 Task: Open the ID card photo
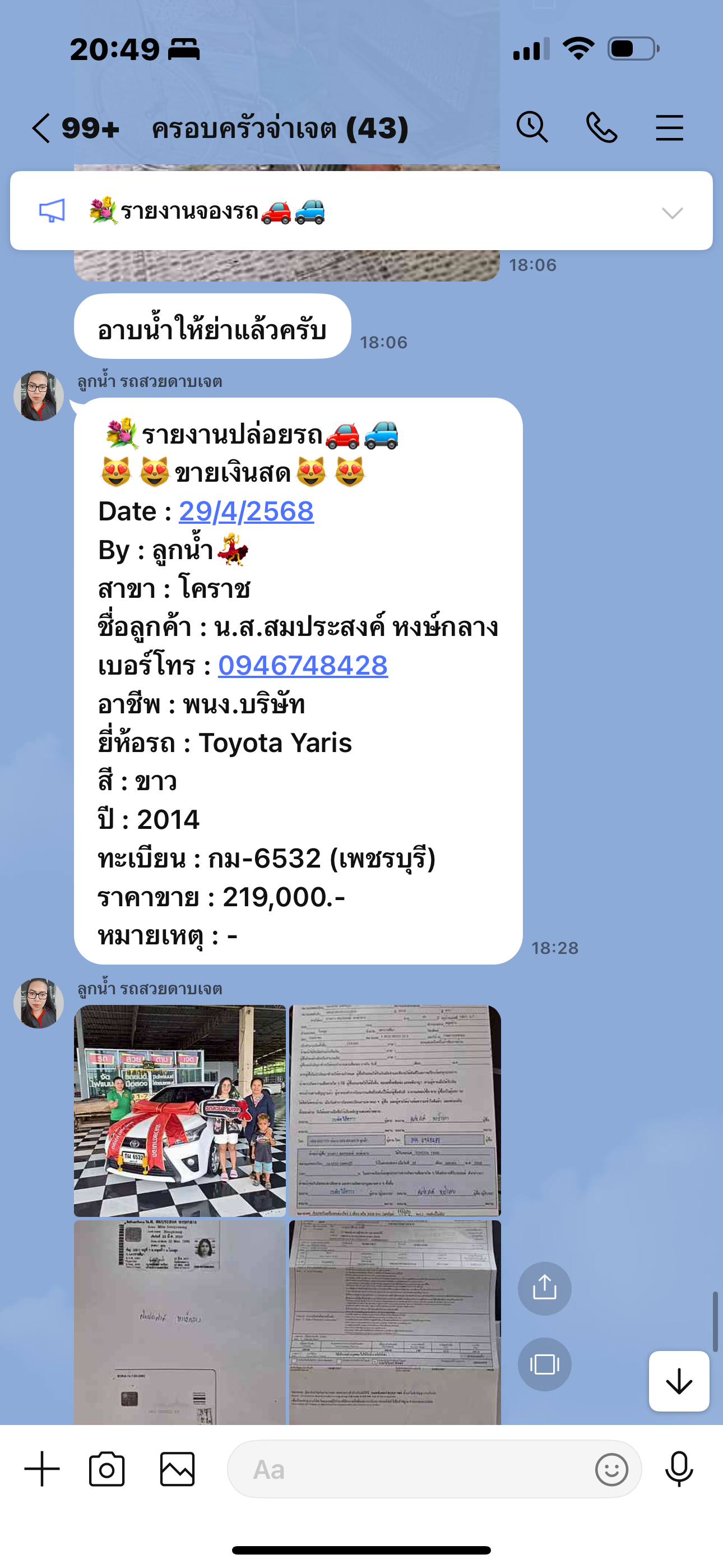point(179,1322)
